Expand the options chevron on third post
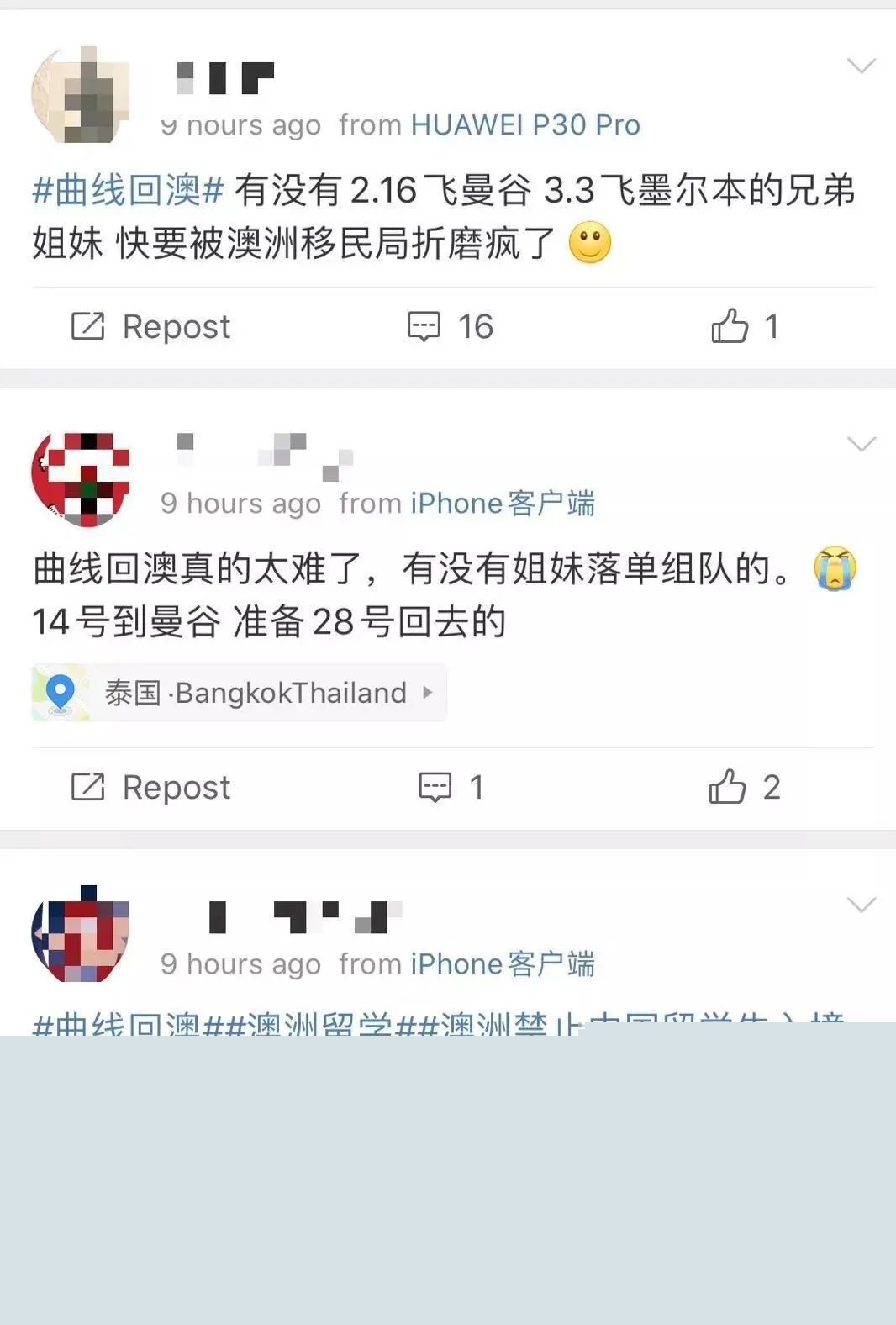The height and width of the screenshot is (1325, 896). click(x=861, y=905)
